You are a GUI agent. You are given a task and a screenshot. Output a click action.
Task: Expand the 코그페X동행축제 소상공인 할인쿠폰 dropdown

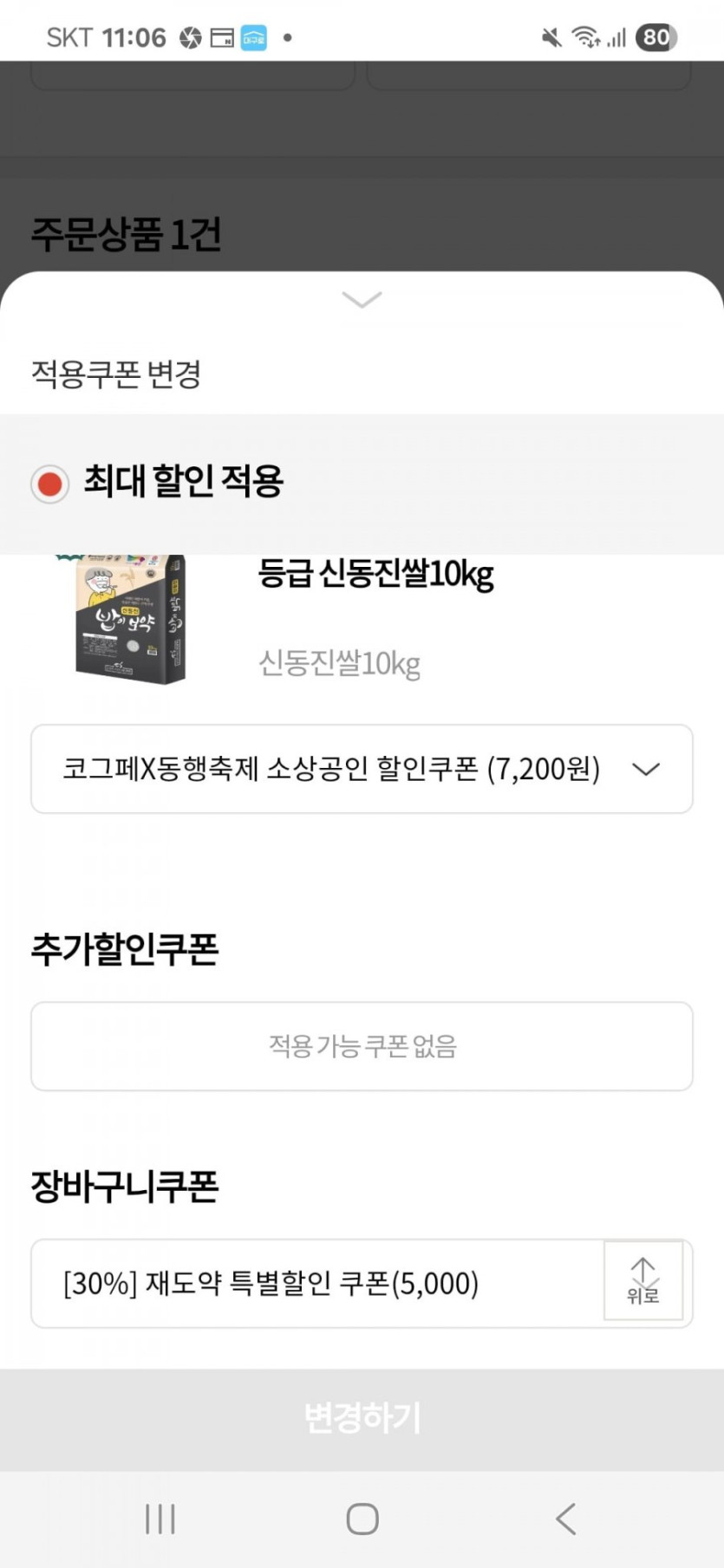tap(362, 769)
